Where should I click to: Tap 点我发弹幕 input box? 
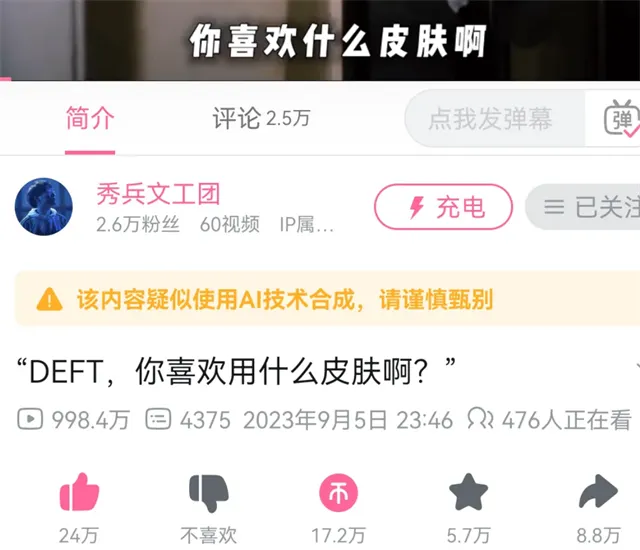[x=491, y=121]
